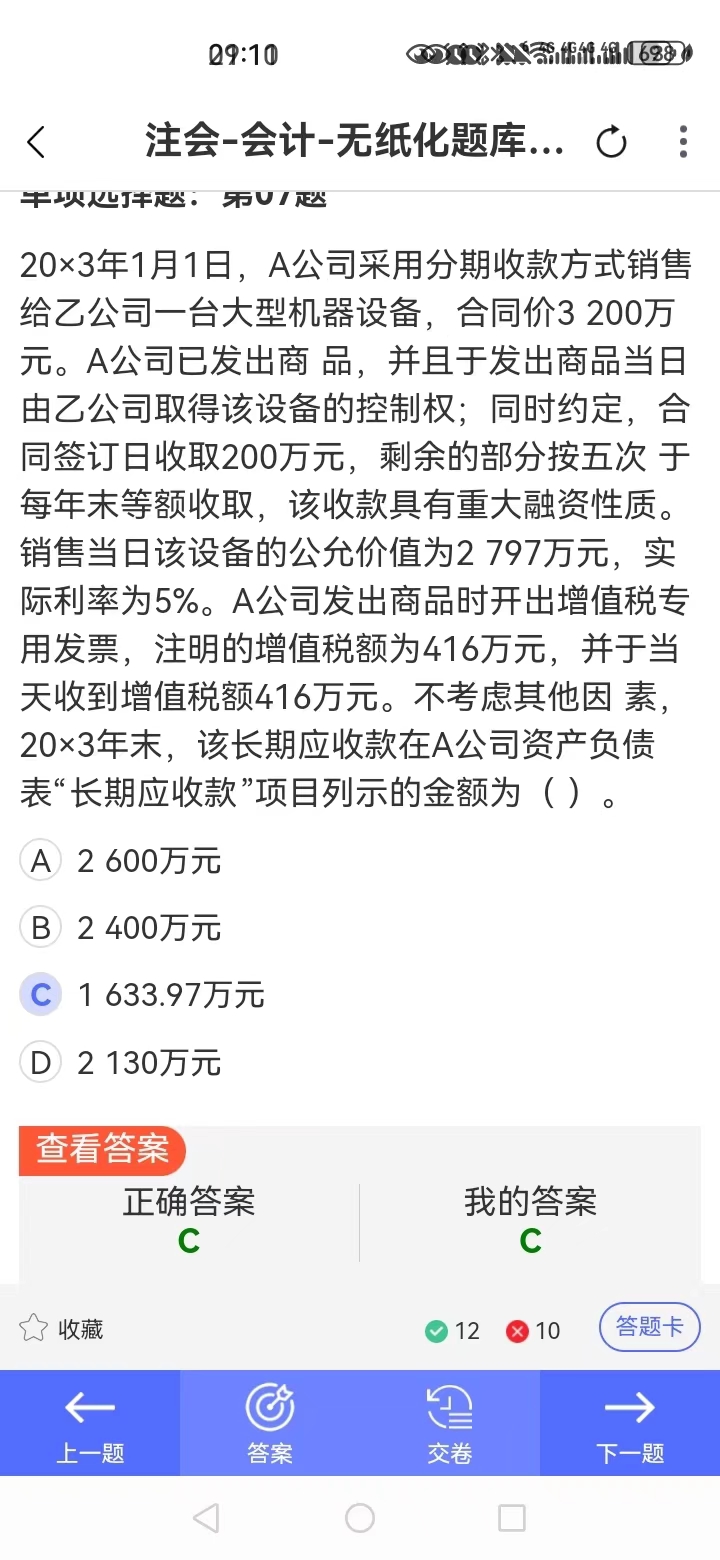Submit the paper with 交卷
Image resolution: width=720 pixels, height=1560 pixels.
(450, 1423)
